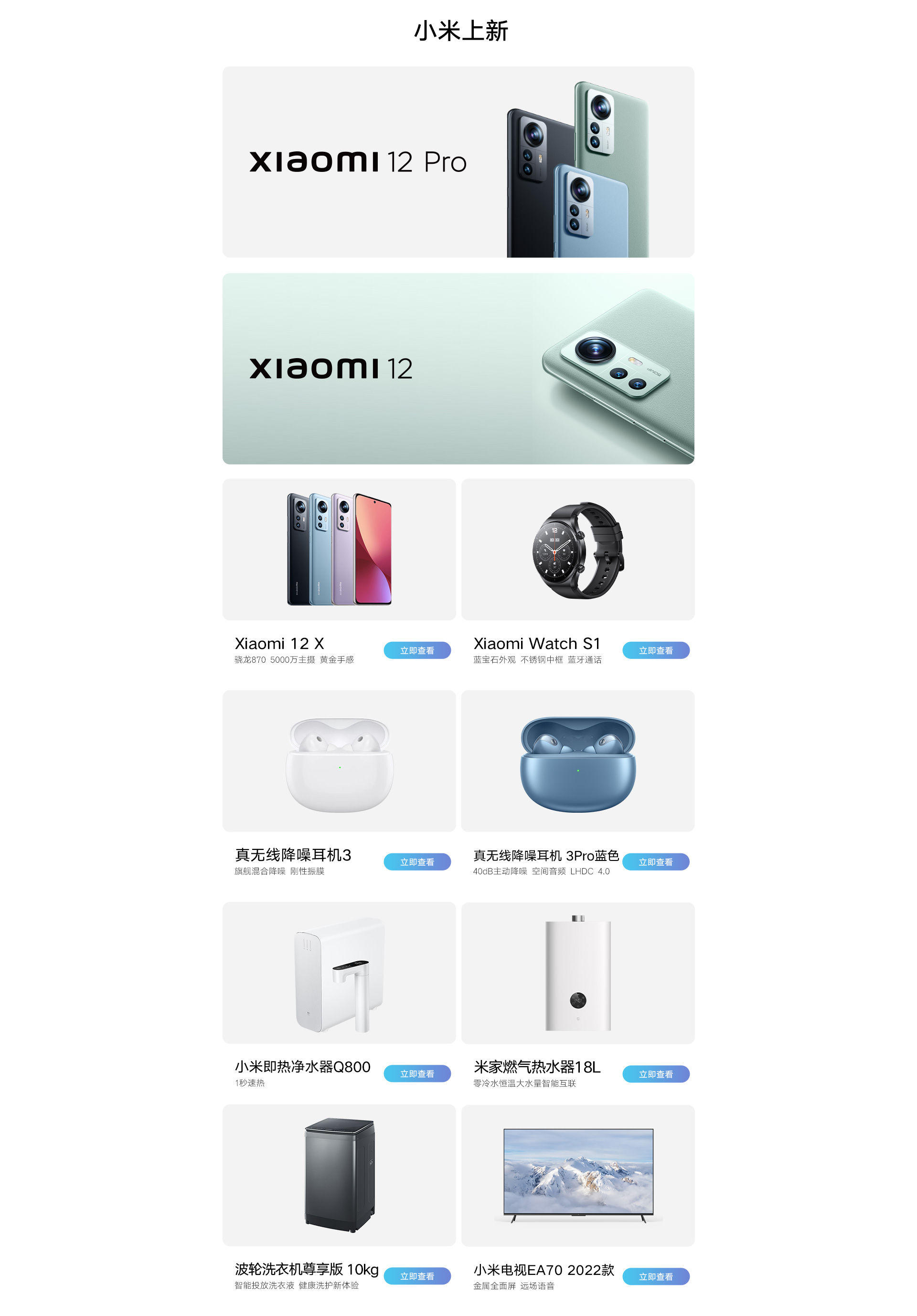Open the Xiaomi Watch S1 product image

(577, 549)
